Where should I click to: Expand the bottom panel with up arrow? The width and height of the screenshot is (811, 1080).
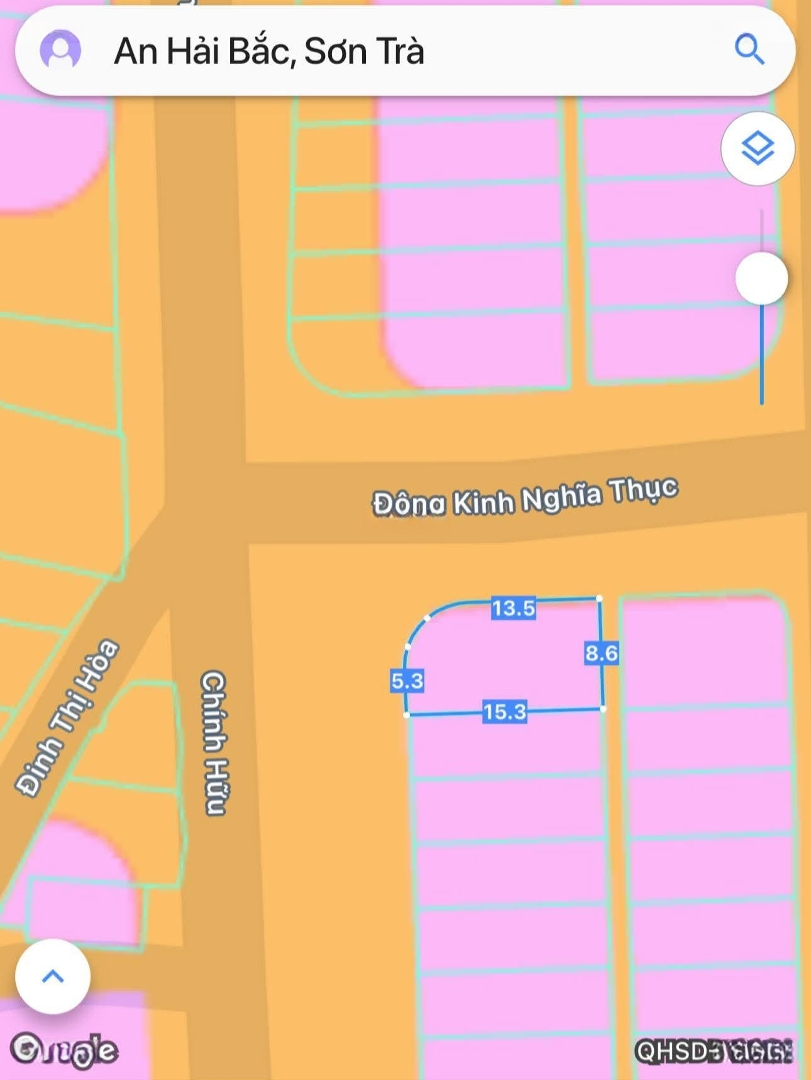click(53, 977)
